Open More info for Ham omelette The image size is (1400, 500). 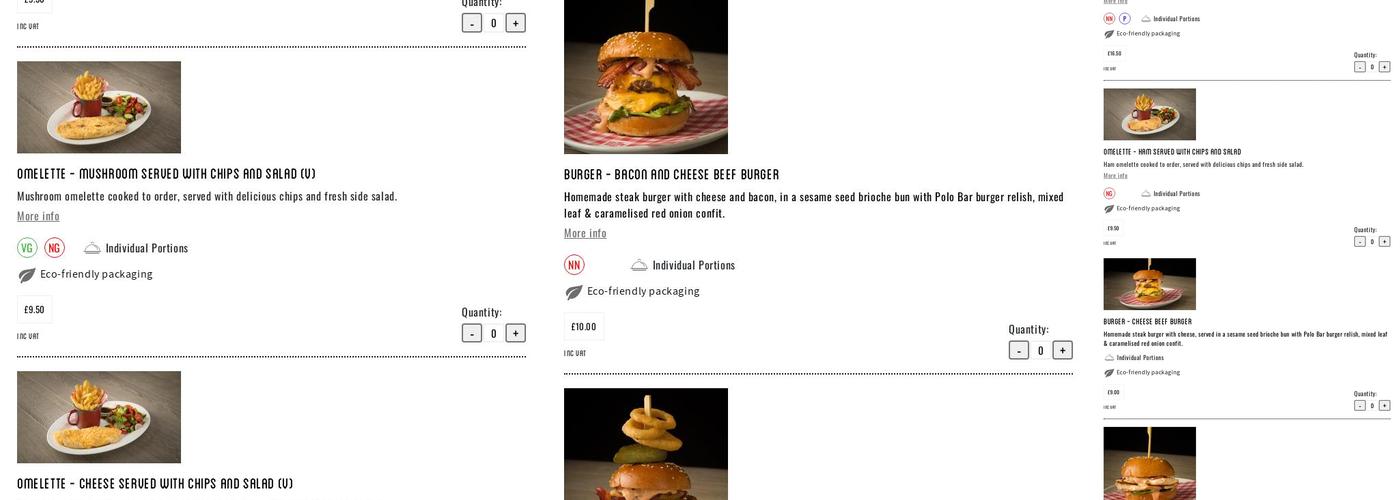1115,176
